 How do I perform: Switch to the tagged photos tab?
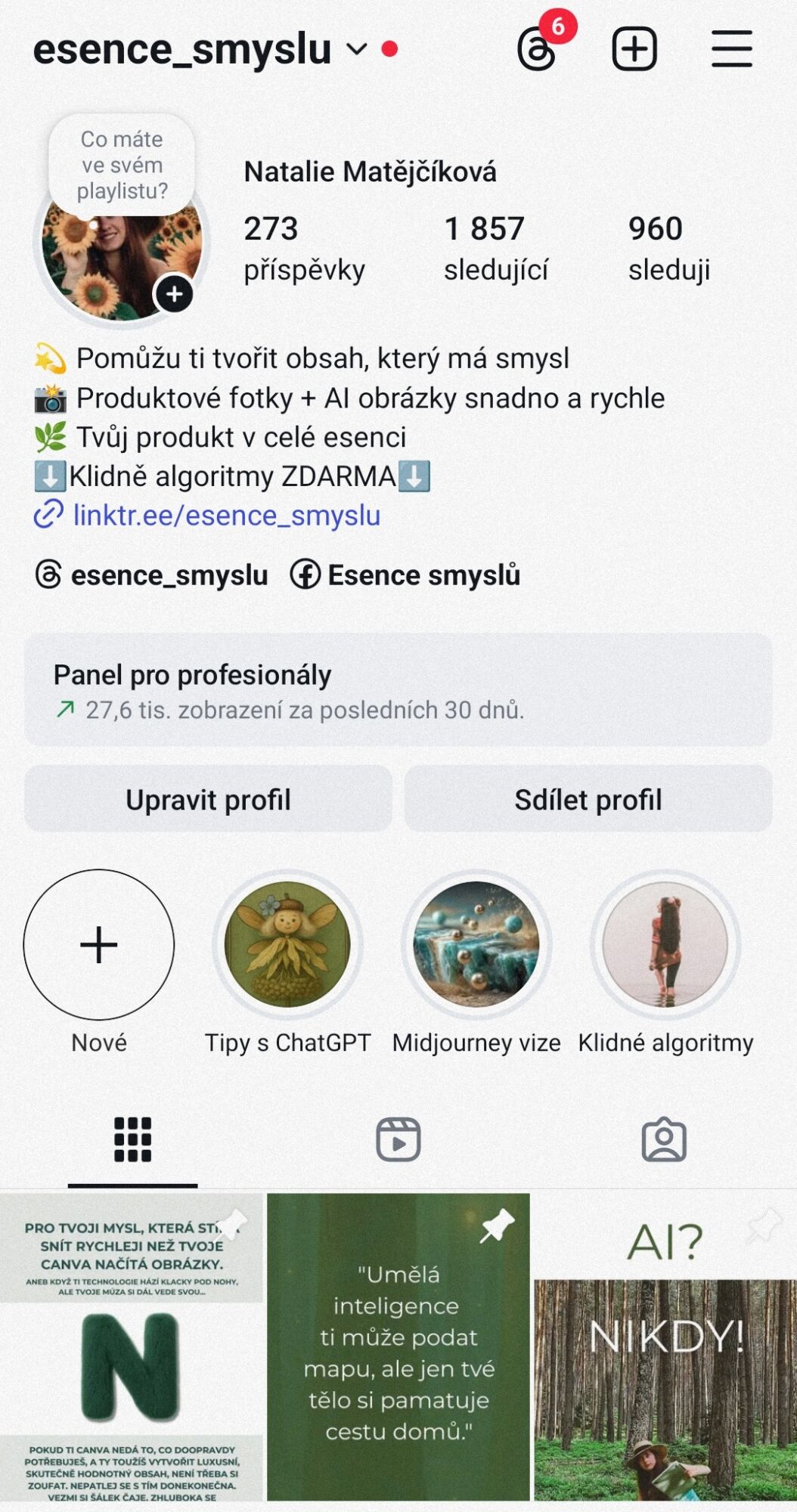[664, 1139]
